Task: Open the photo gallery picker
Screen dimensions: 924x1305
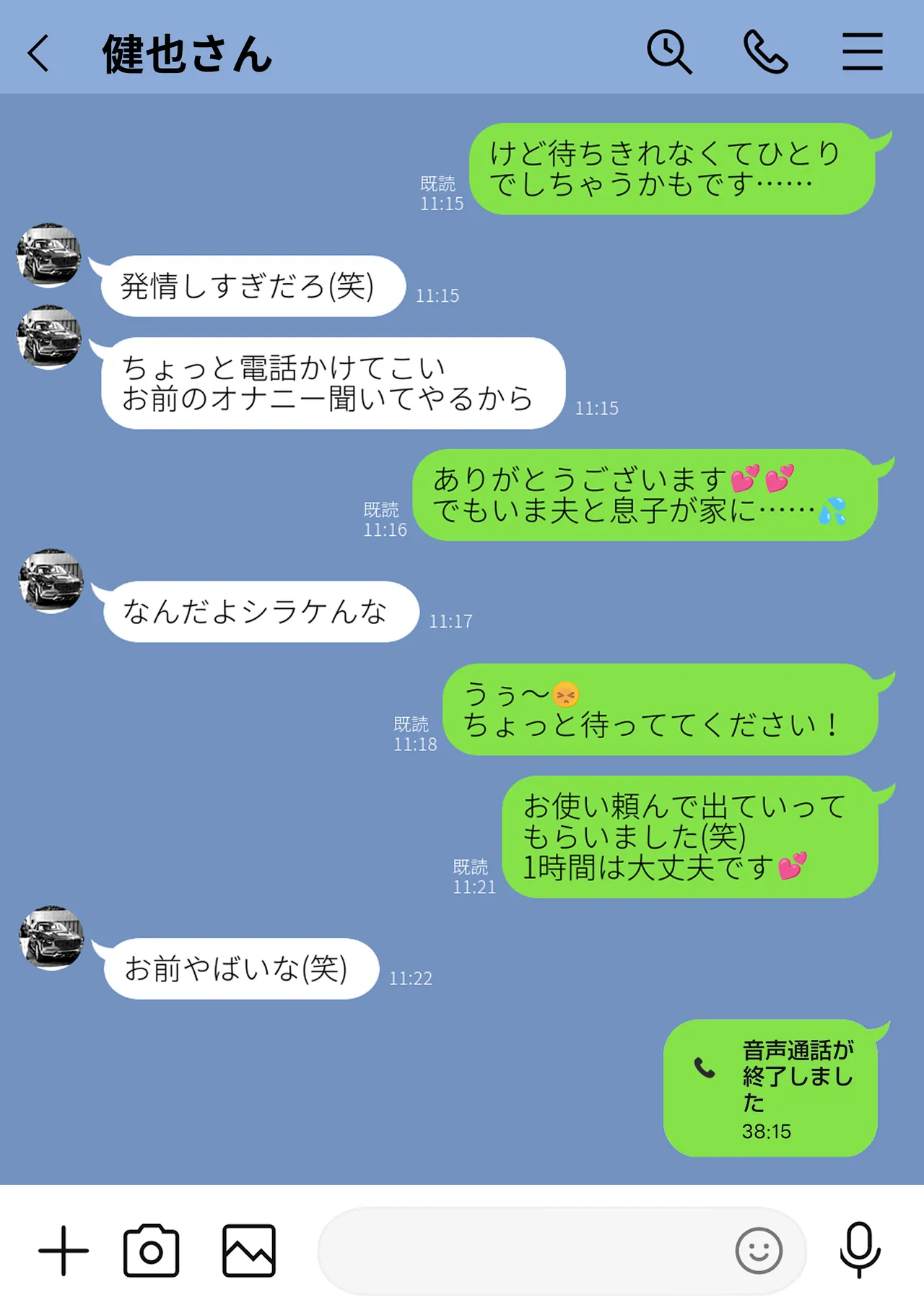Action: pos(248,1250)
